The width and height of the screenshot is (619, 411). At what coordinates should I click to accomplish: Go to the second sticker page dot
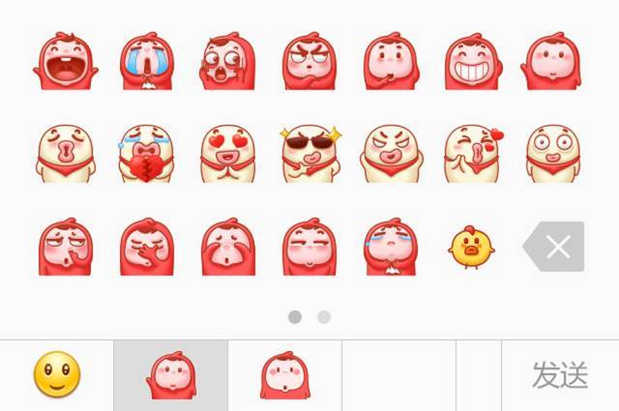pyautogui.click(x=324, y=317)
